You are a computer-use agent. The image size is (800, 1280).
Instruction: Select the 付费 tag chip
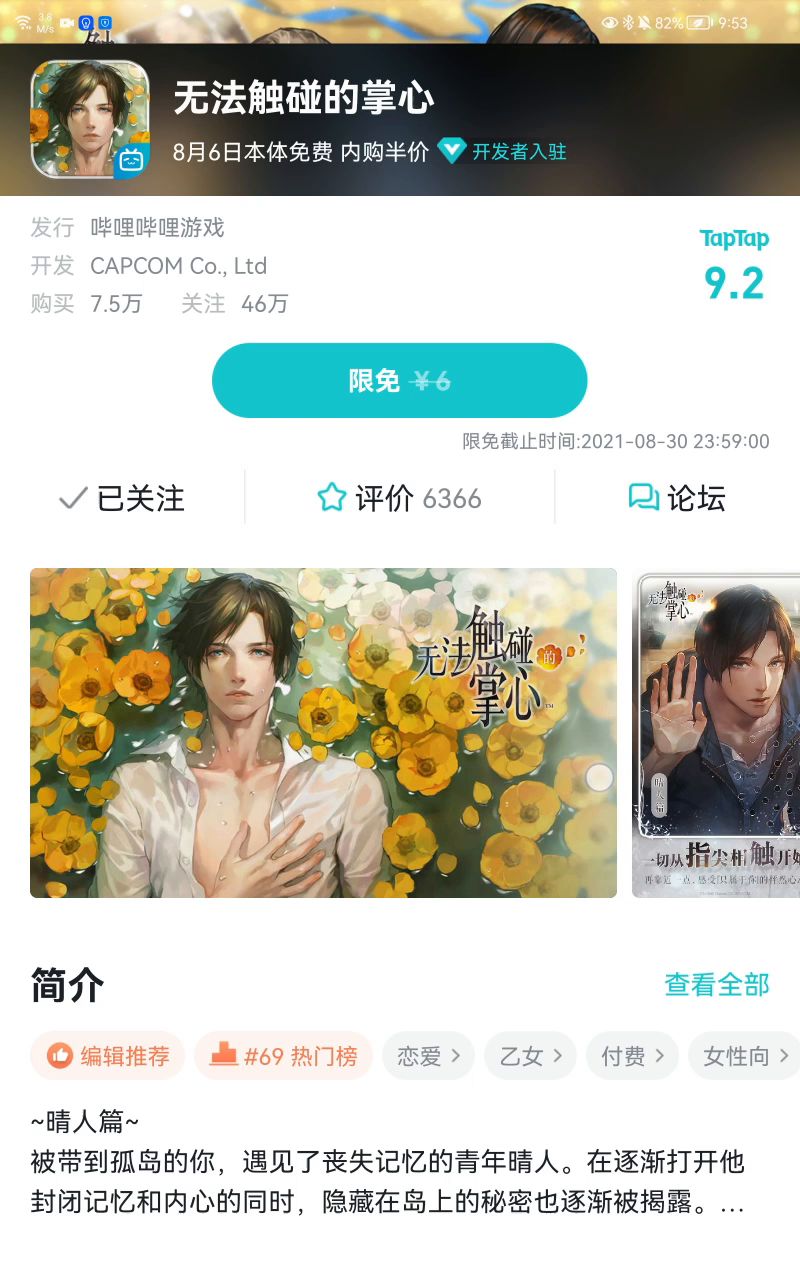click(x=632, y=1056)
